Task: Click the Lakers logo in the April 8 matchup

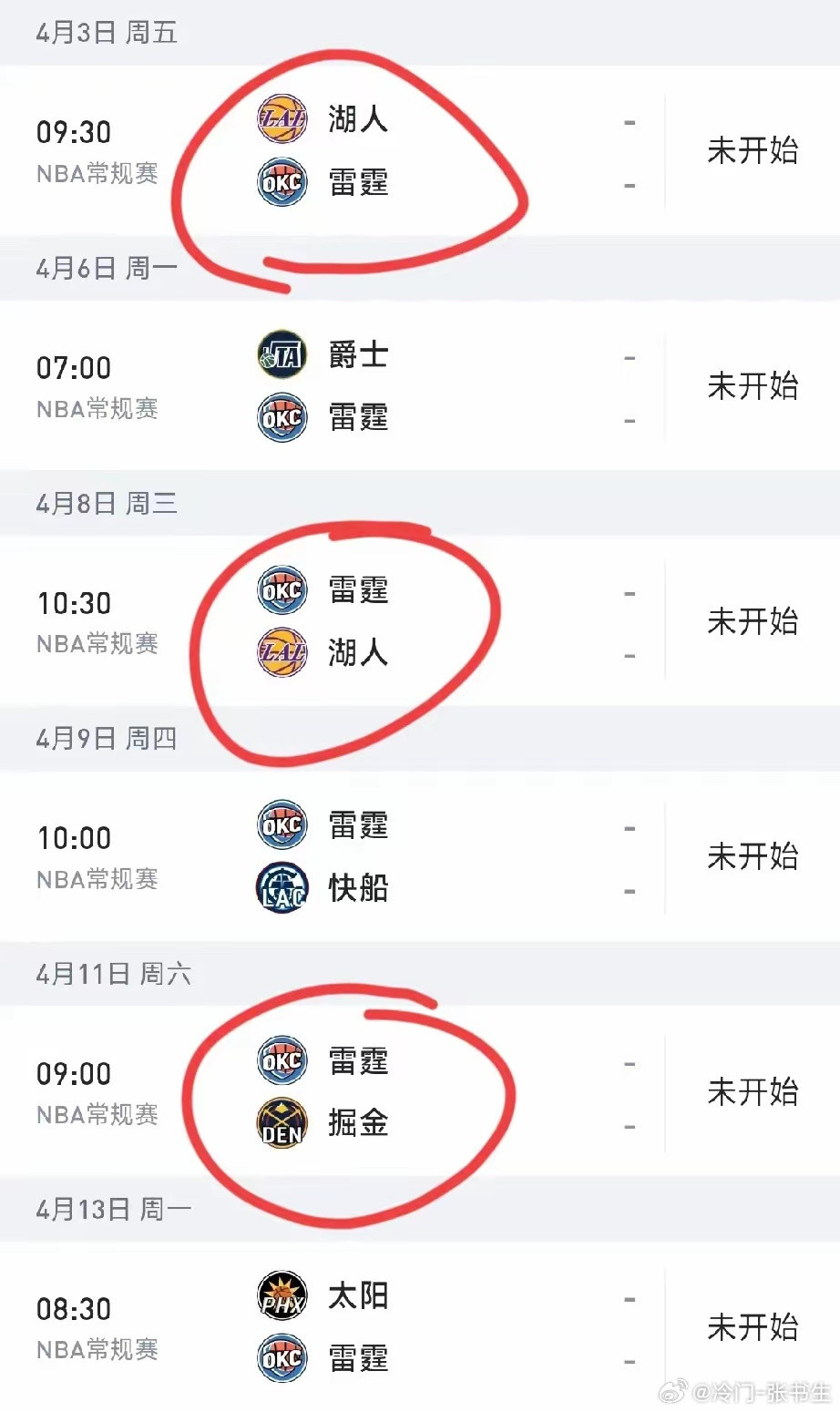Action: (281, 653)
